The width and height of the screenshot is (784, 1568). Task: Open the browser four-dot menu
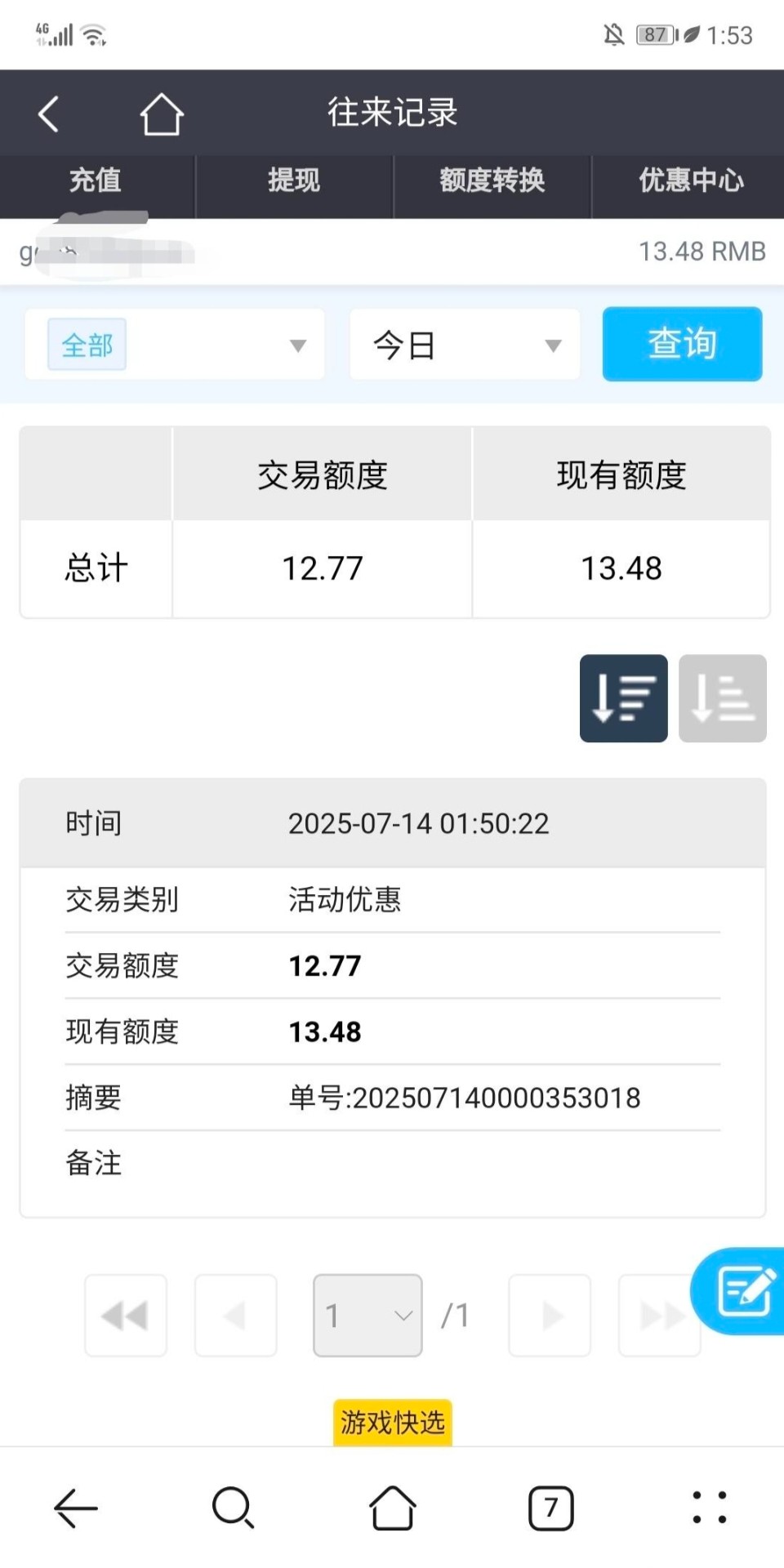point(709,1508)
